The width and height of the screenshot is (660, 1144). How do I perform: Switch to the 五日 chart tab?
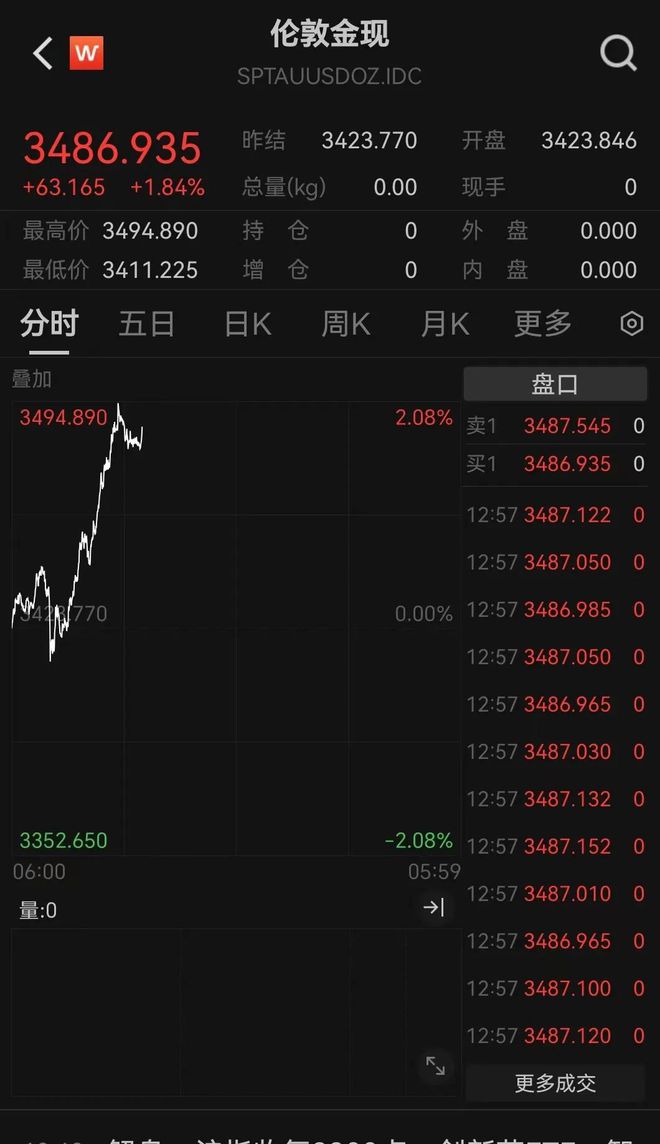(147, 323)
